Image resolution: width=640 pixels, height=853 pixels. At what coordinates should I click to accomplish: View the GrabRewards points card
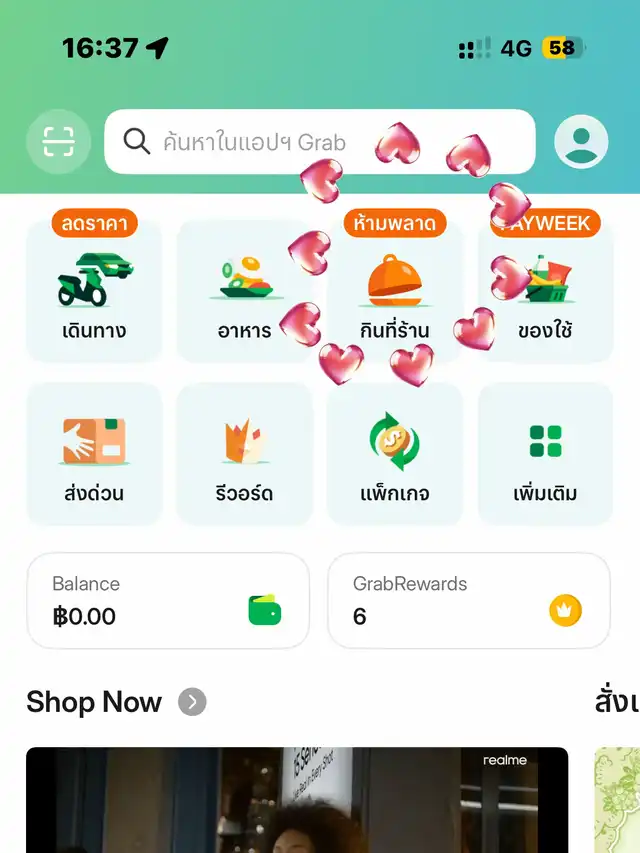click(x=469, y=600)
